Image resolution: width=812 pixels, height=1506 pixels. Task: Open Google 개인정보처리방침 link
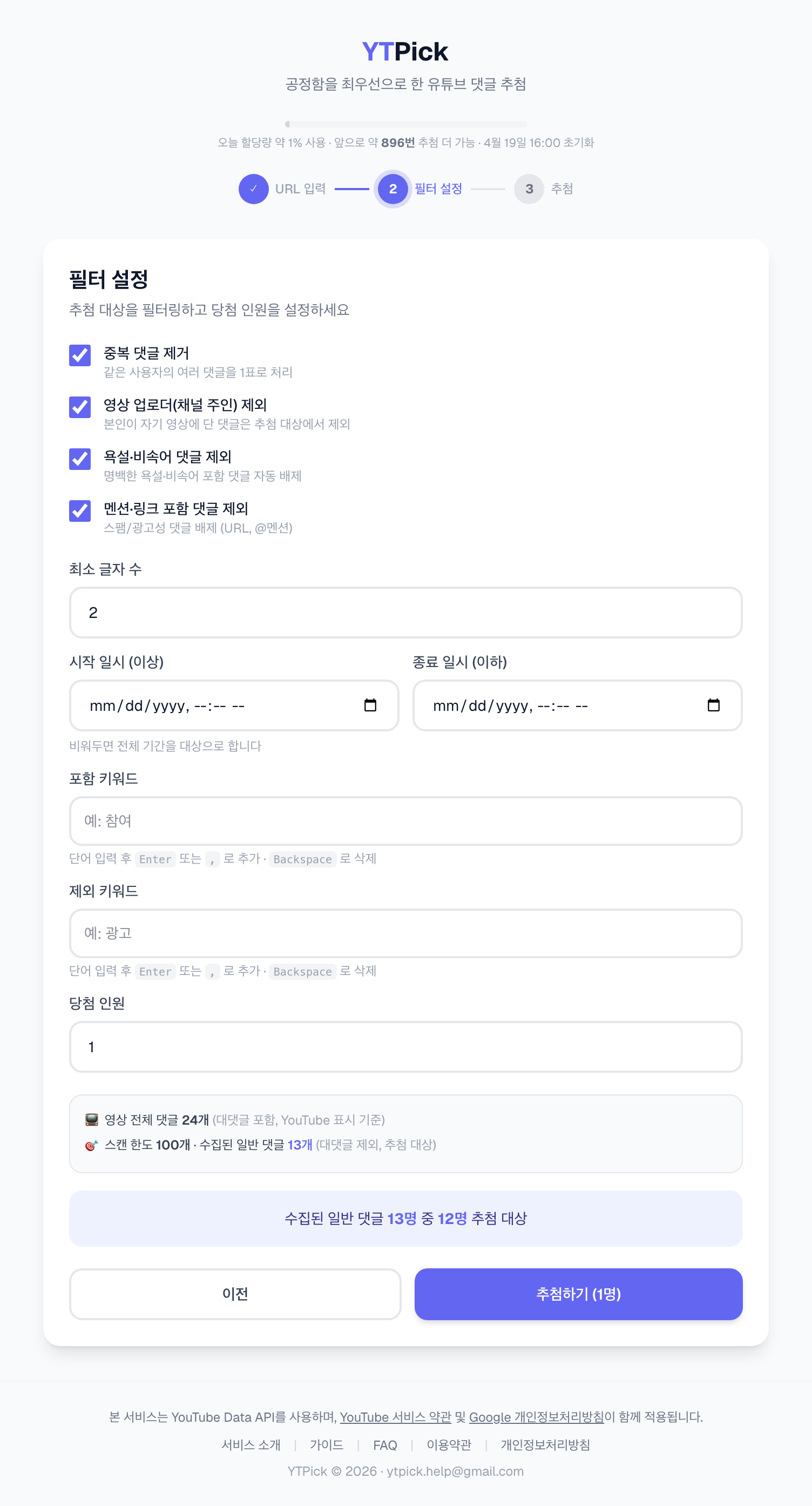point(536,1417)
